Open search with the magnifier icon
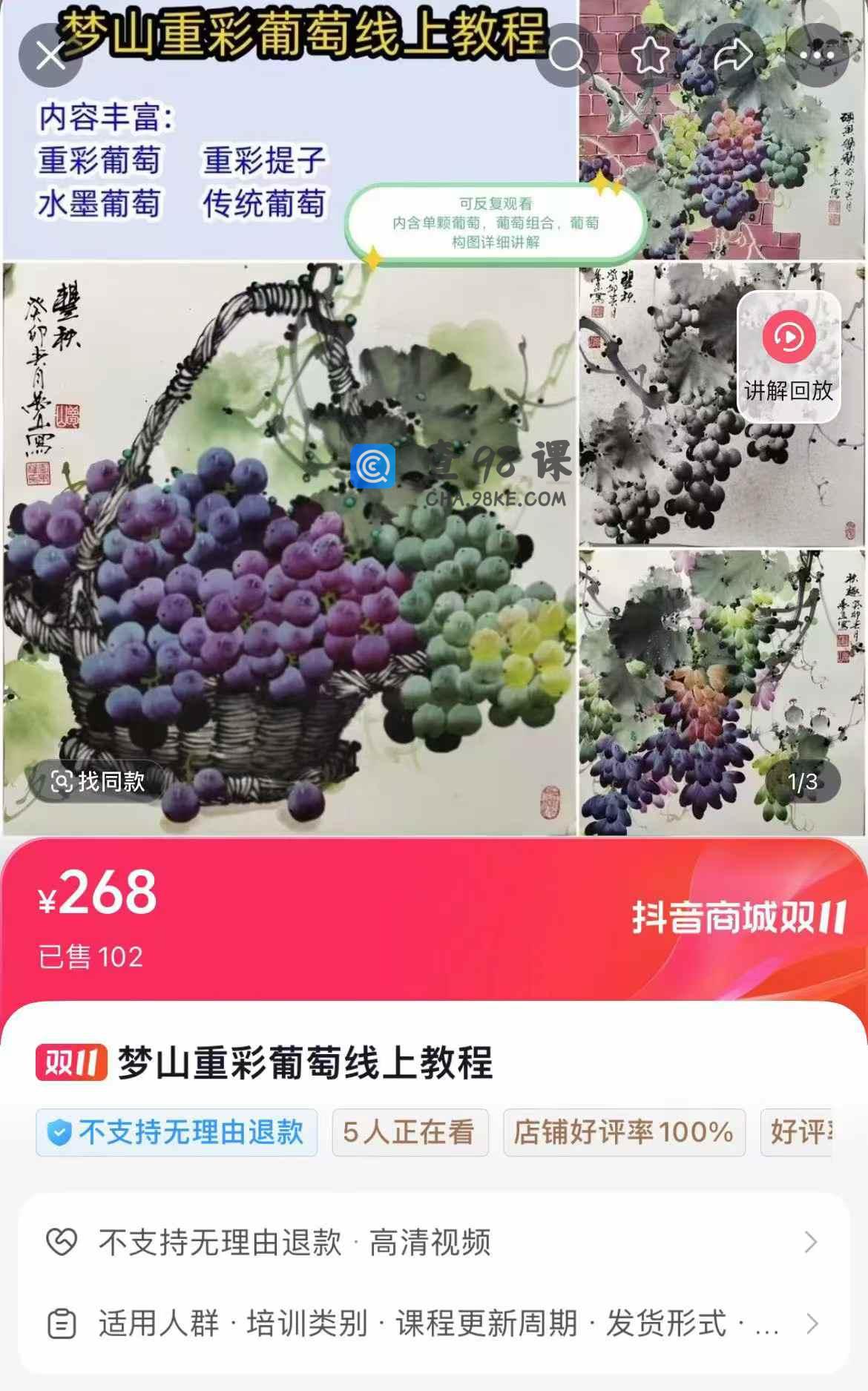The image size is (868, 1391). pyautogui.click(x=567, y=56)
